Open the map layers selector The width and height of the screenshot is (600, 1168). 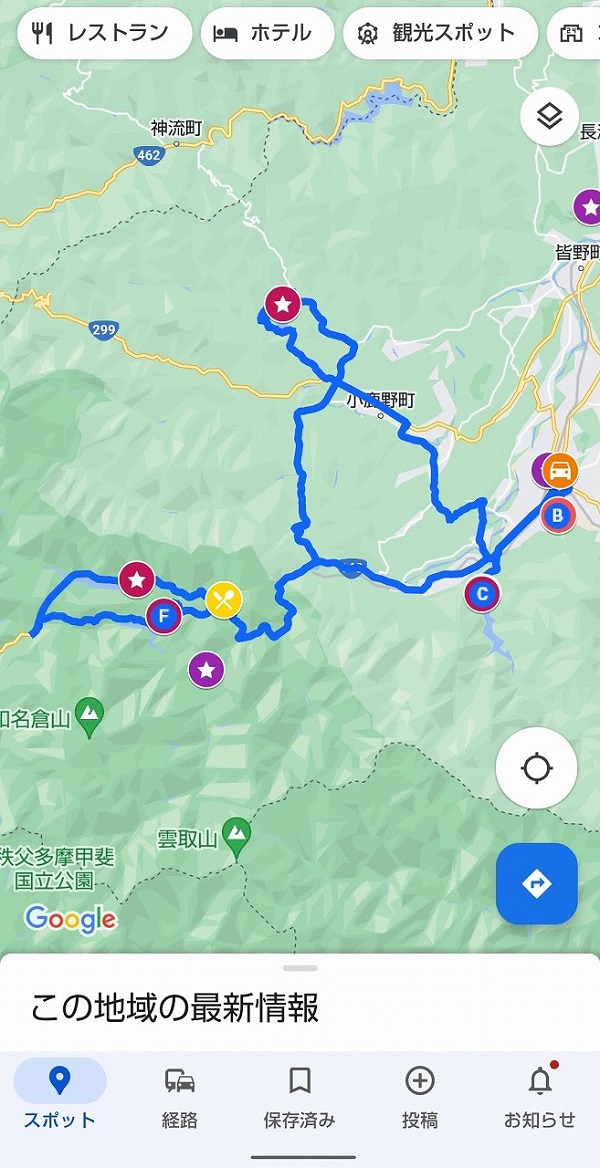(x=549, y=117)
